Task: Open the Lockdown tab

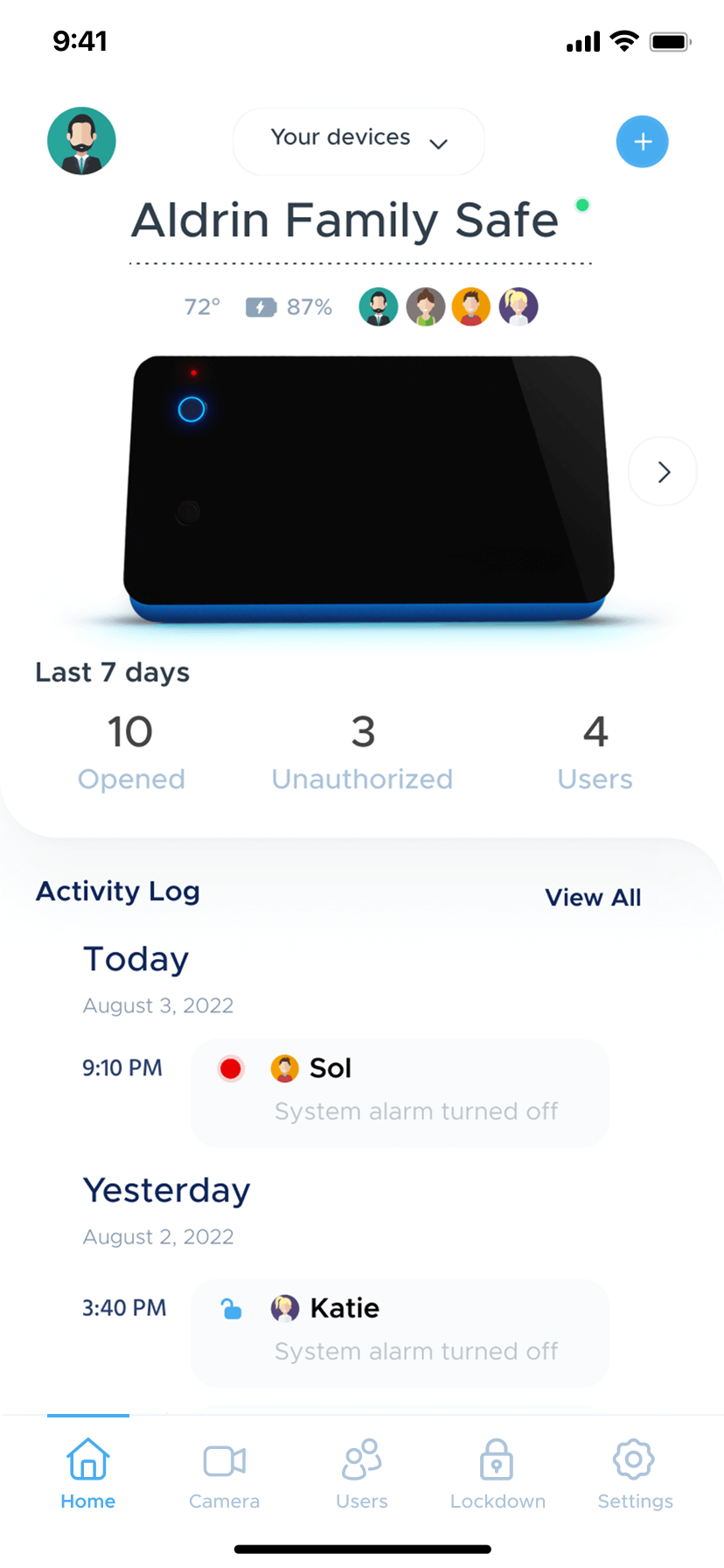Action: coord(498,1474)
